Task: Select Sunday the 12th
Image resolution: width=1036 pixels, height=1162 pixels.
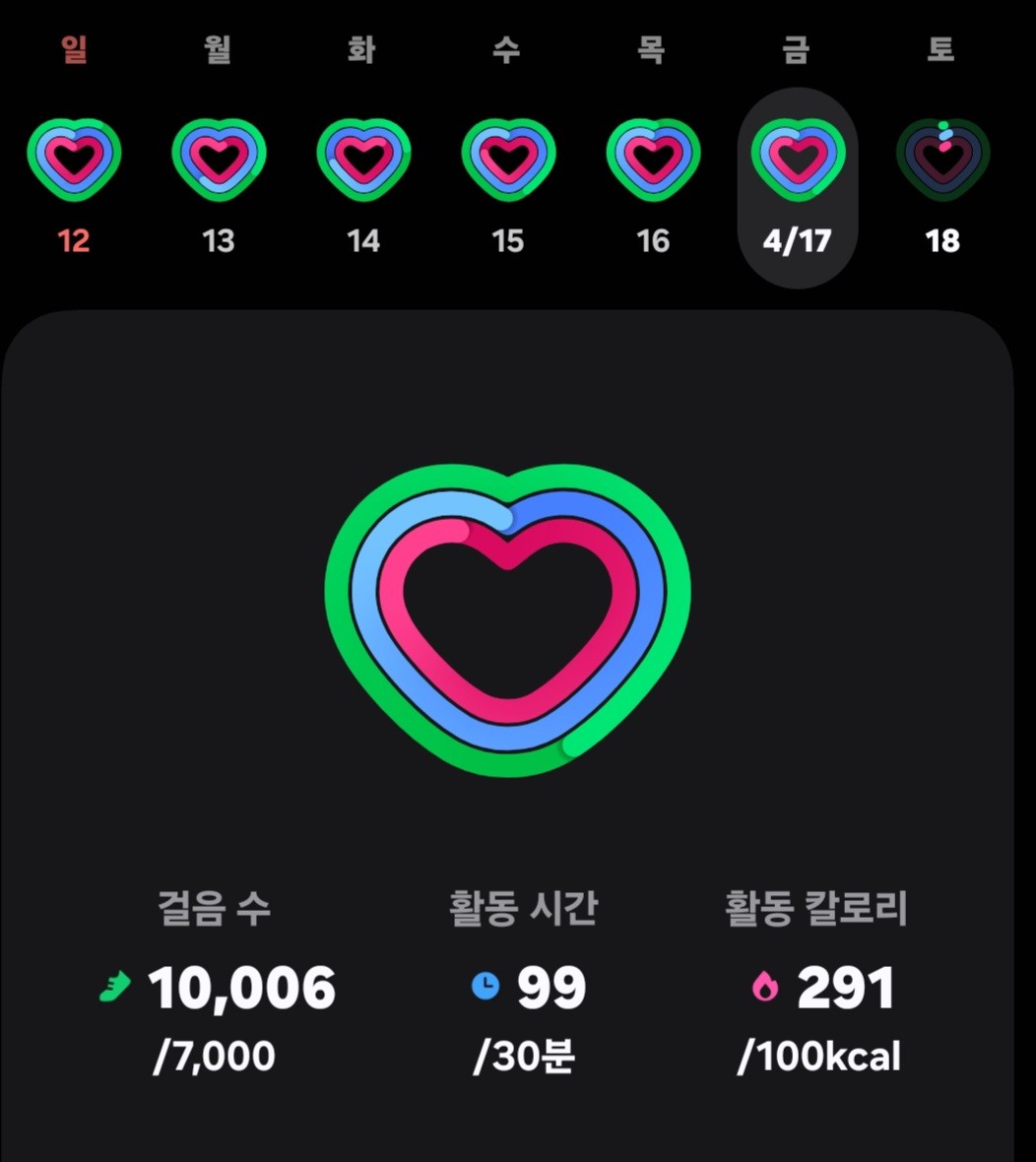Action: 74,158
